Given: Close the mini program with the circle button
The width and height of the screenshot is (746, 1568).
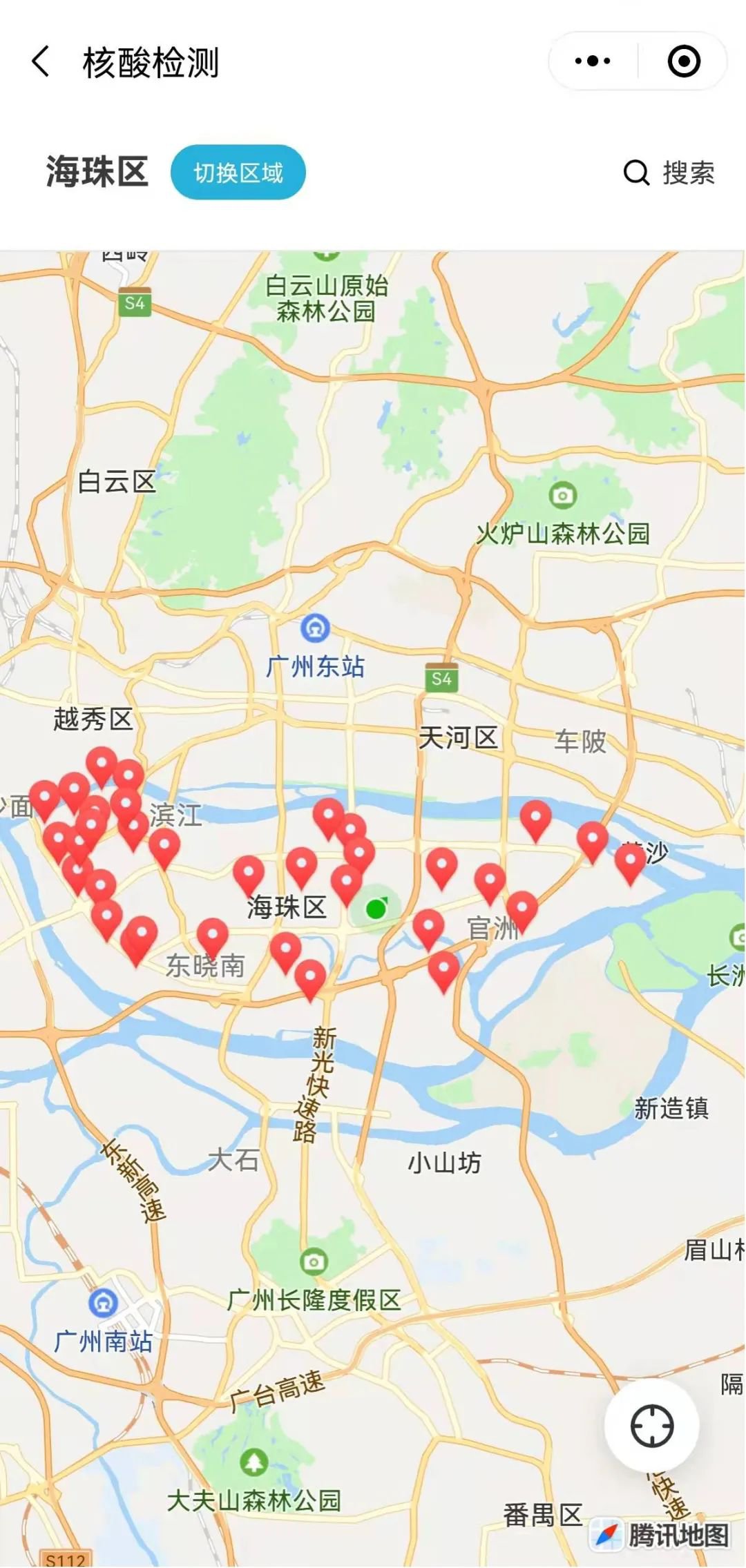Looking at the screenshot, I should [x=684, y=61].
